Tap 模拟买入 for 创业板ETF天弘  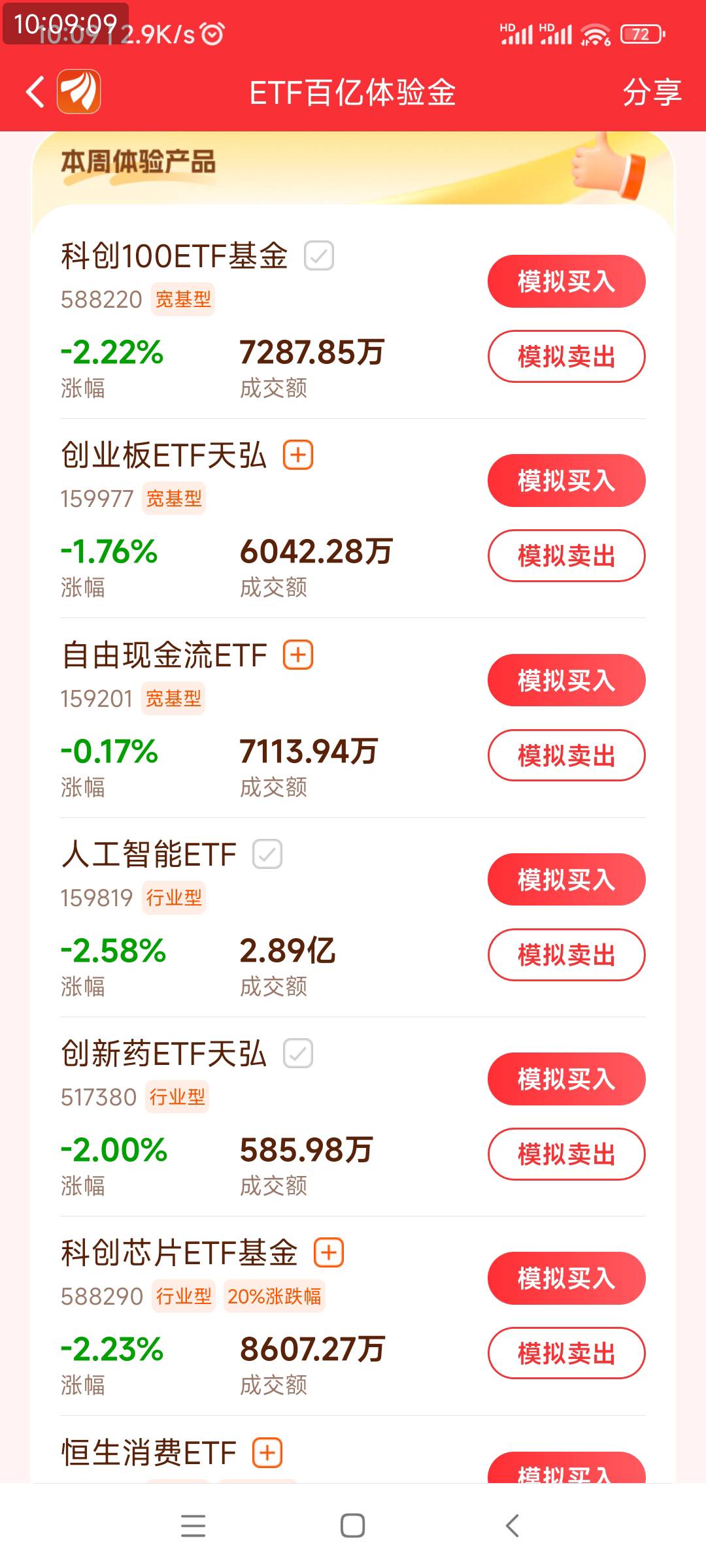point(566,481)
